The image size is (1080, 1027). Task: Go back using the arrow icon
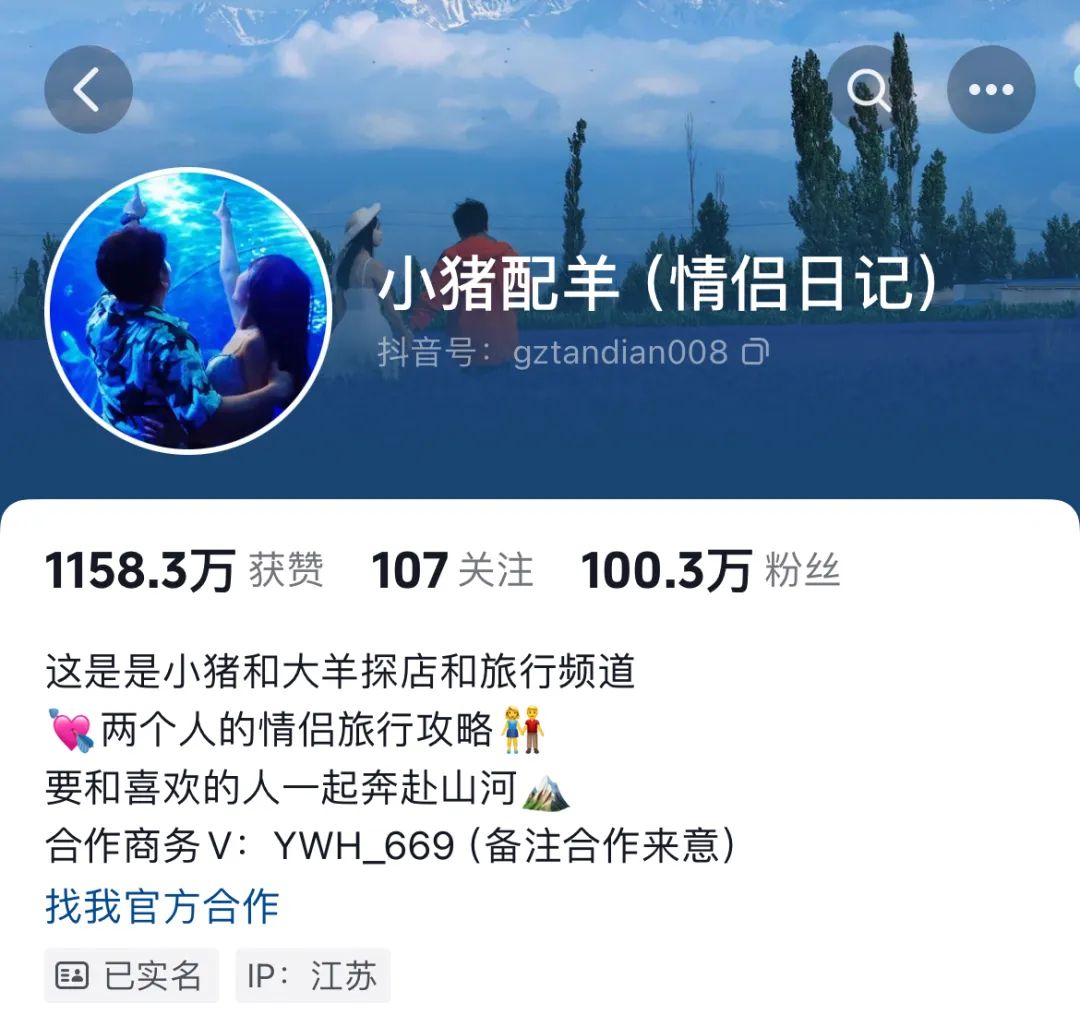[x=88, y=90]
